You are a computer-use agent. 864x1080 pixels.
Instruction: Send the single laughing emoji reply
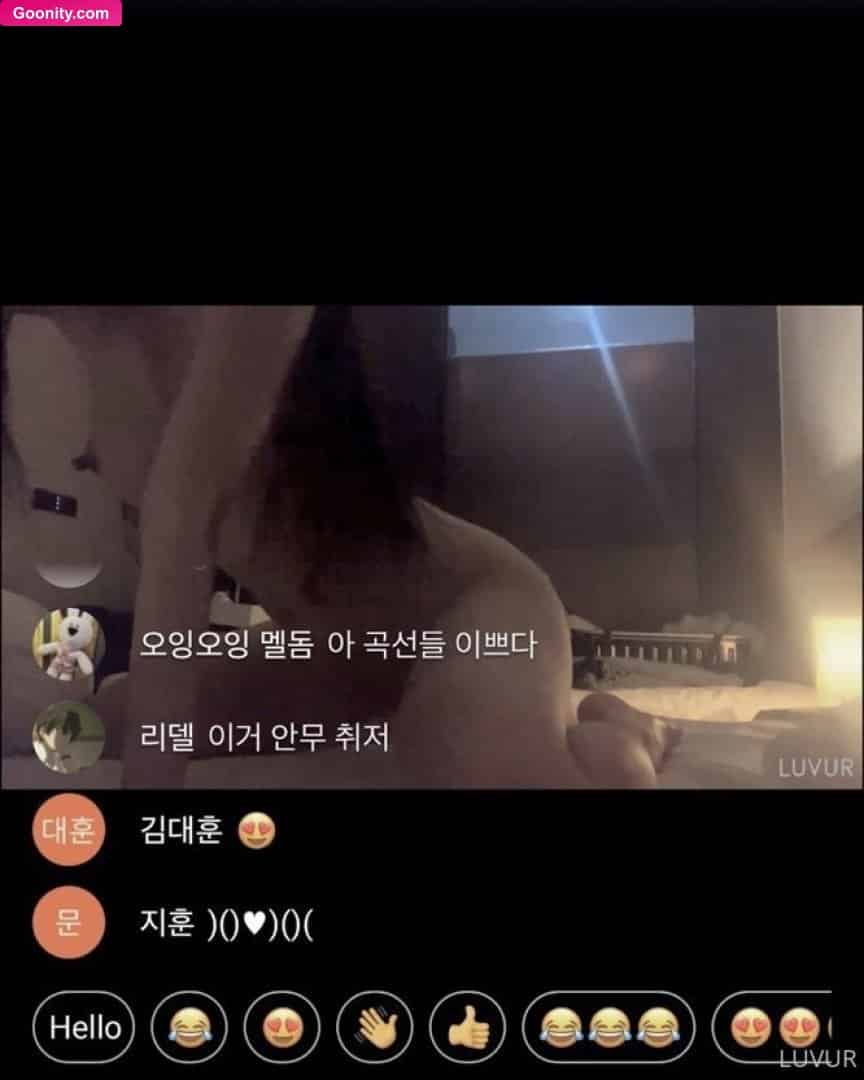point(188,1027)
